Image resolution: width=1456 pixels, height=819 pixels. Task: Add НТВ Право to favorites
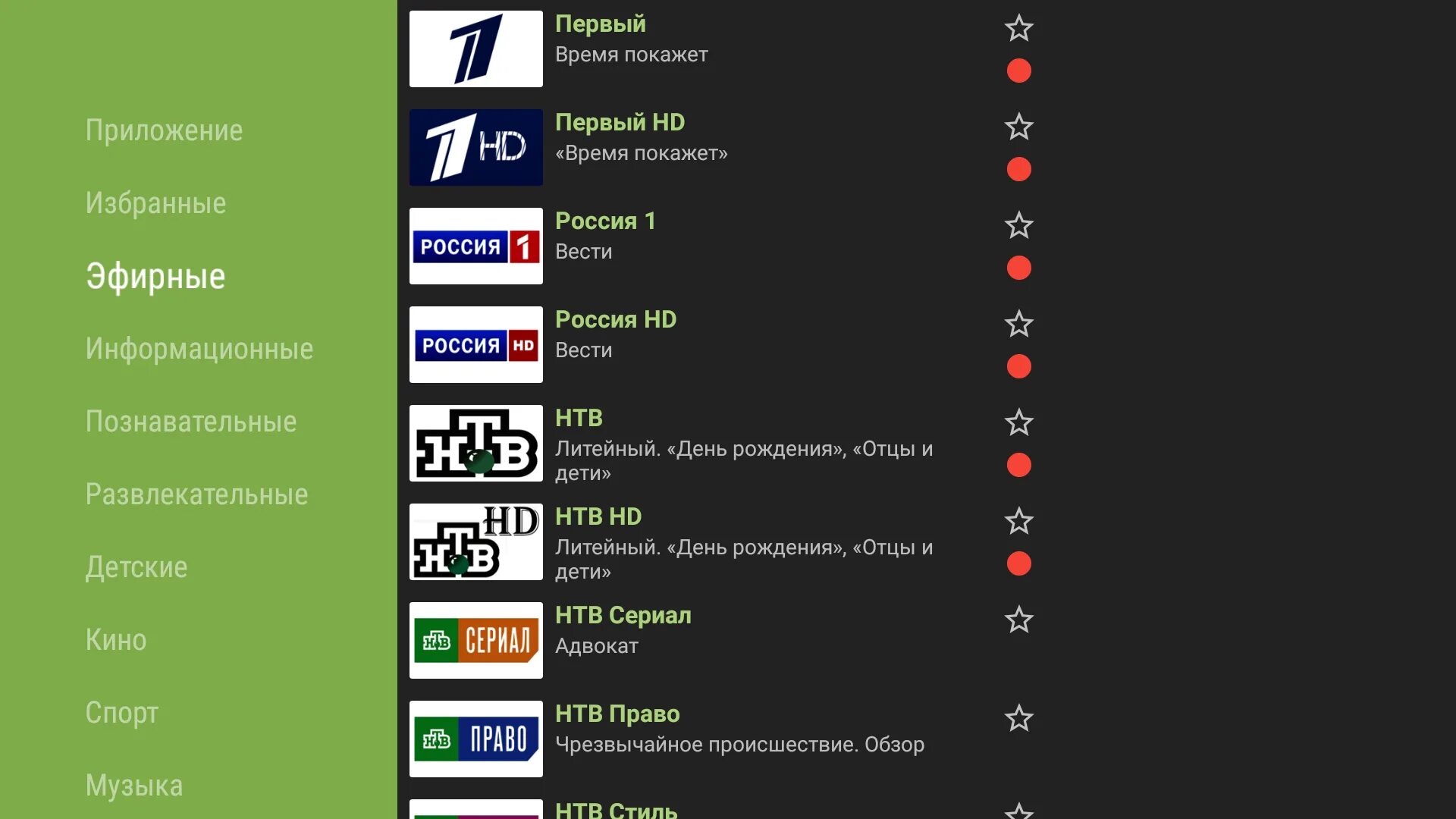[x=1018, y=718]
